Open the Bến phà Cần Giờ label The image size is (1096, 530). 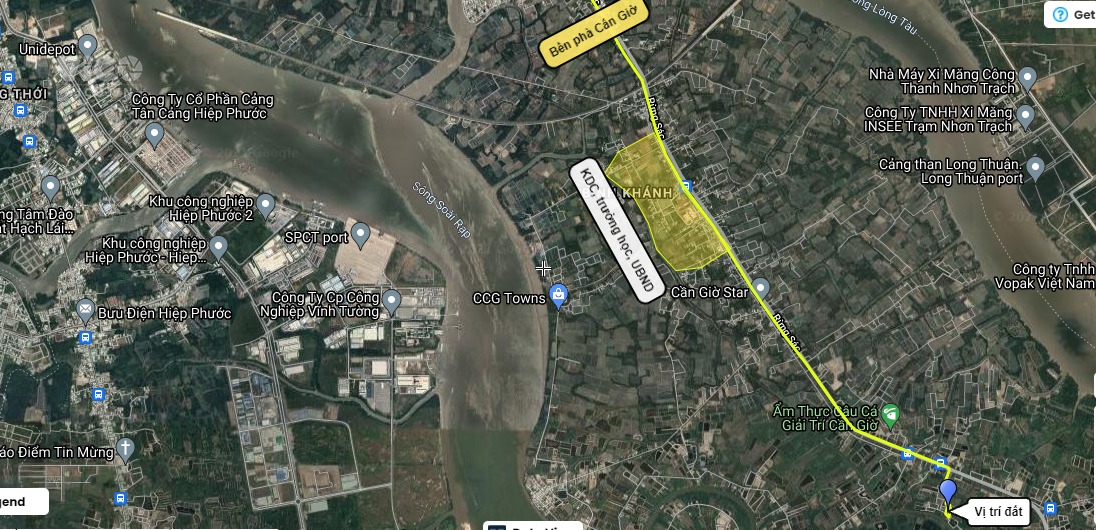pos(594,34)
